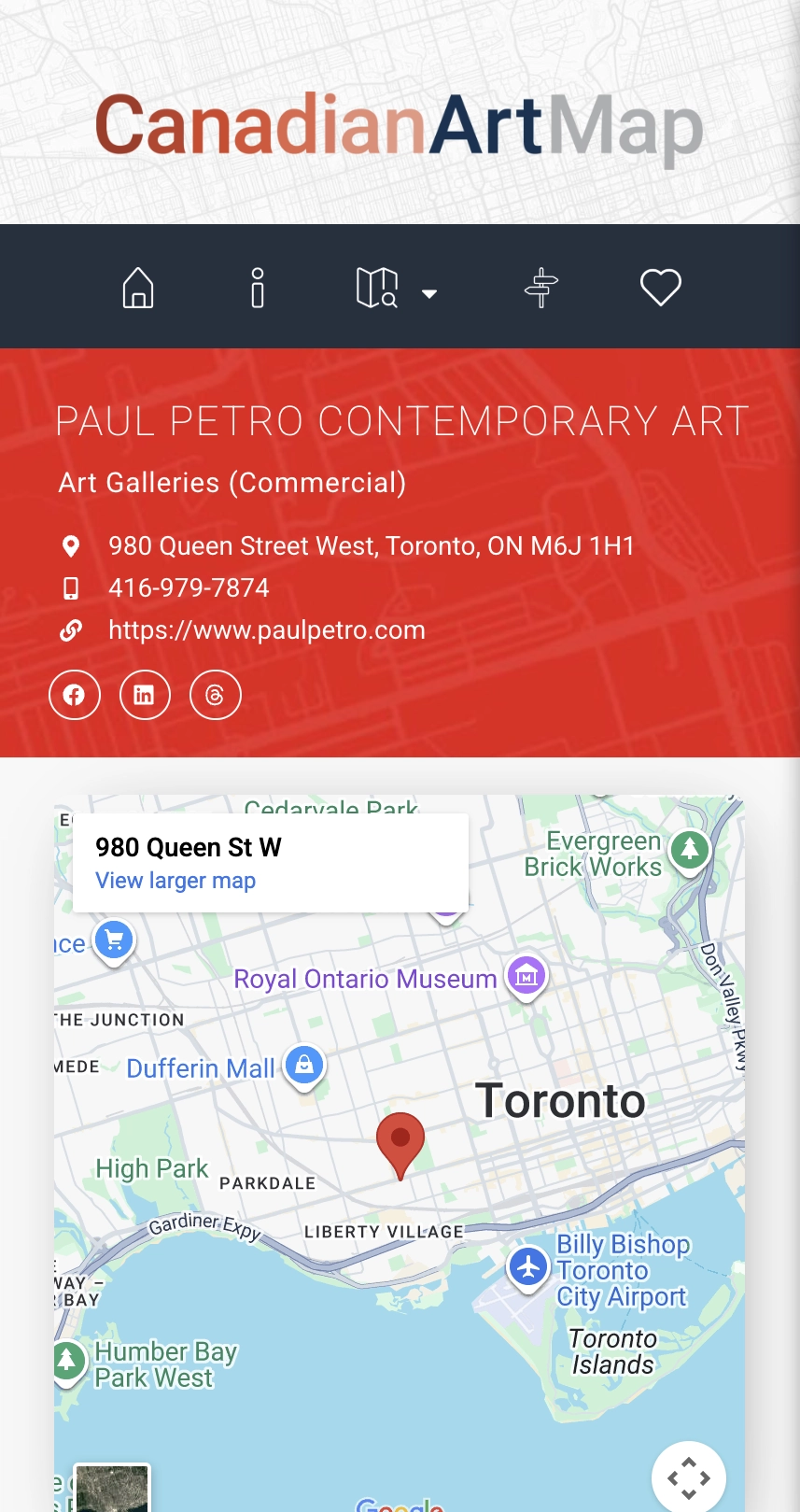Click the signpost directions icon

pyautogui.click(x=540, y=288)
